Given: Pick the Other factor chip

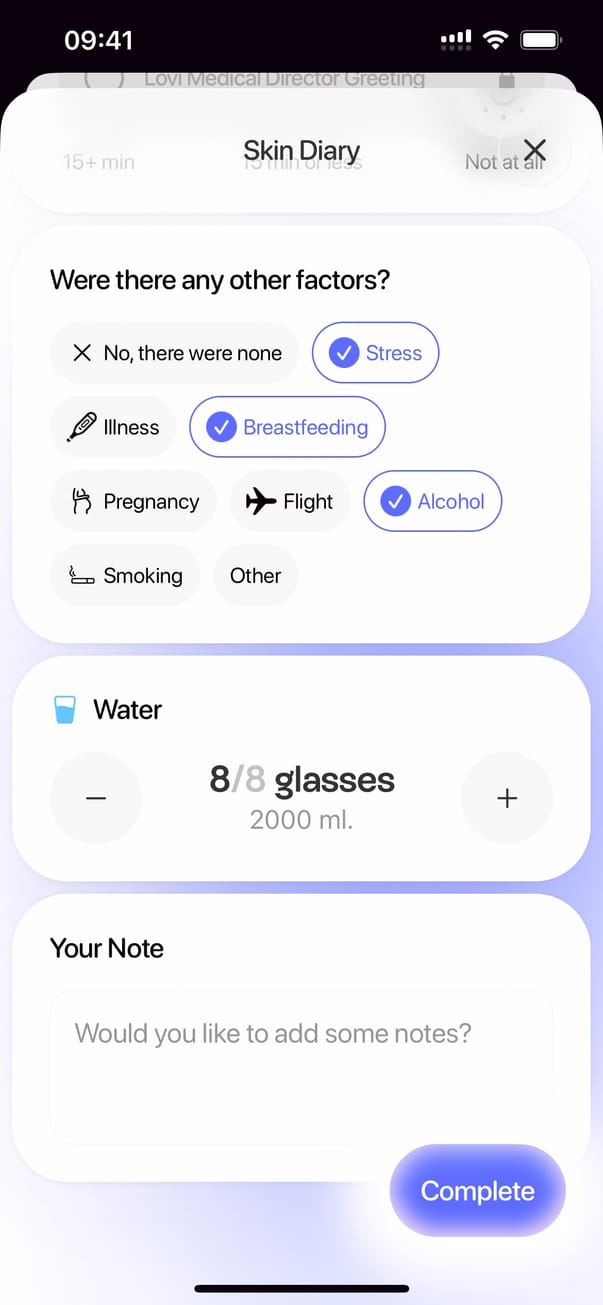Looking at the screenshot, I should [x=256, y=575].
